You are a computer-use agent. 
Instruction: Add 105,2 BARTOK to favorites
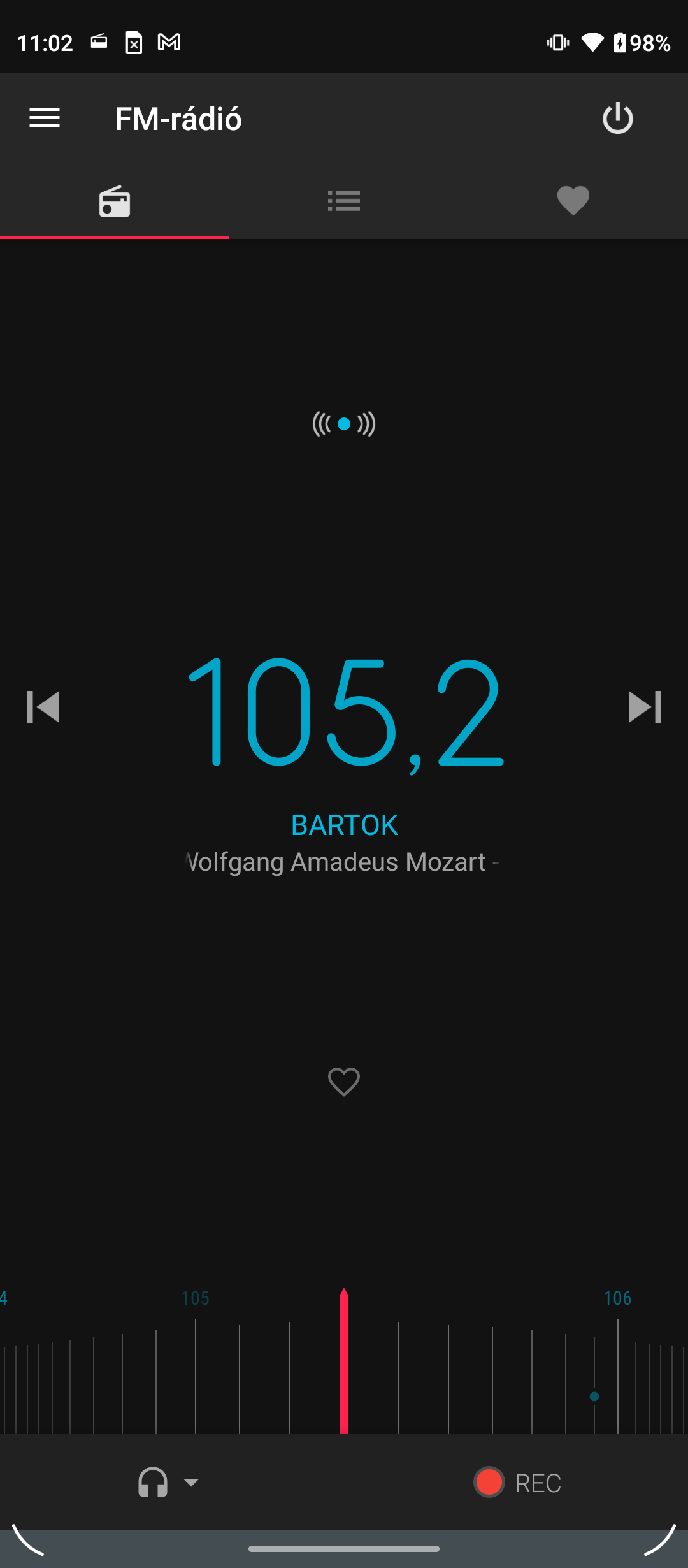pos(344,1082)
